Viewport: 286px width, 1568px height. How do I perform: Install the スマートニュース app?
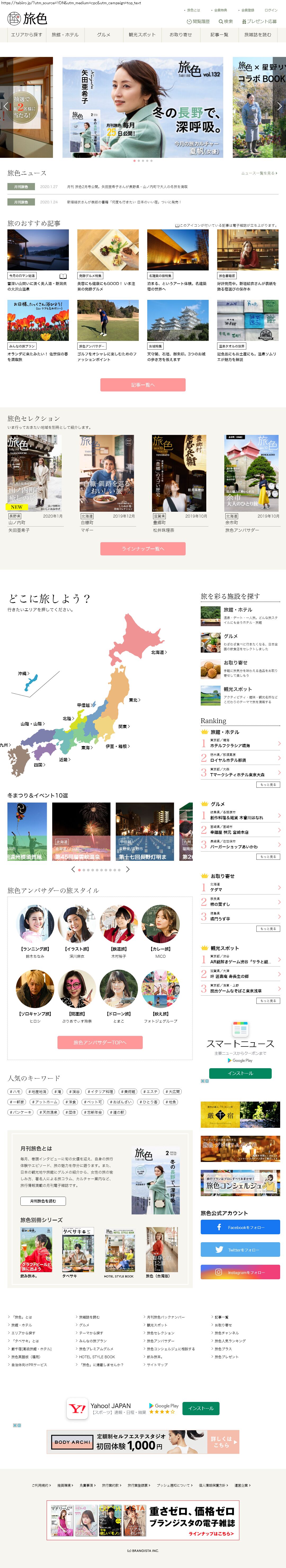point(240,1073)
